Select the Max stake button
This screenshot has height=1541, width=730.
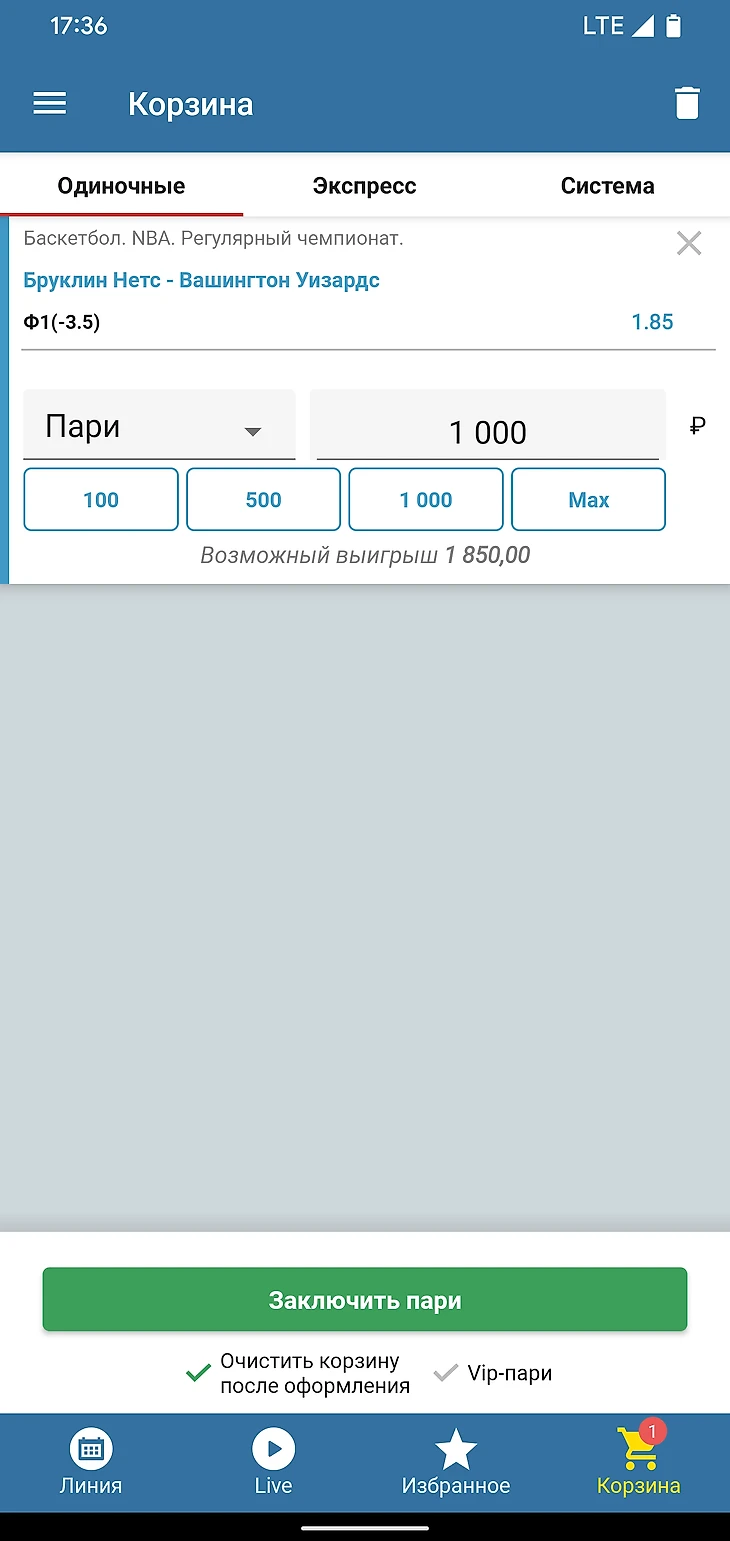(588, 500)
